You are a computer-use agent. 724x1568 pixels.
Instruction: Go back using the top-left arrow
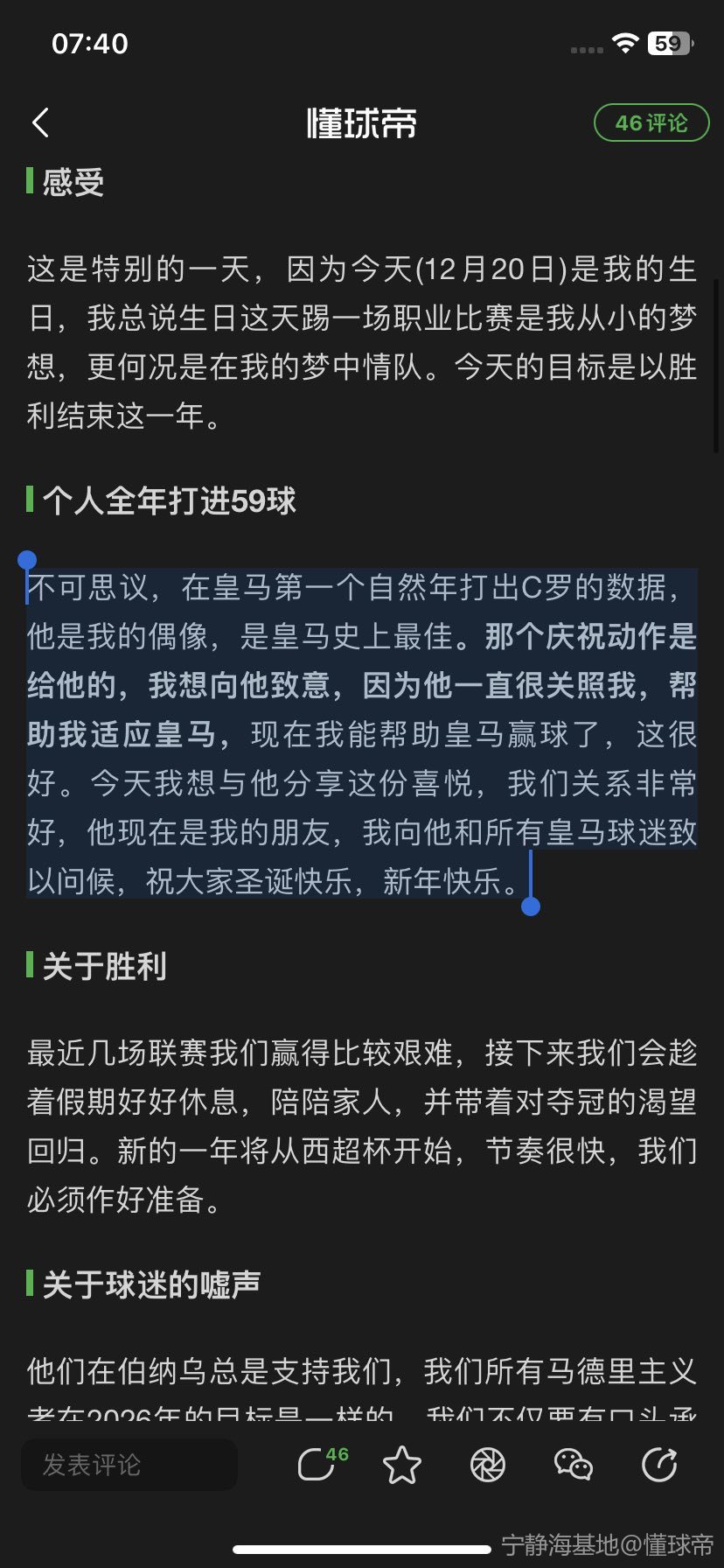[x=40, y=123]
